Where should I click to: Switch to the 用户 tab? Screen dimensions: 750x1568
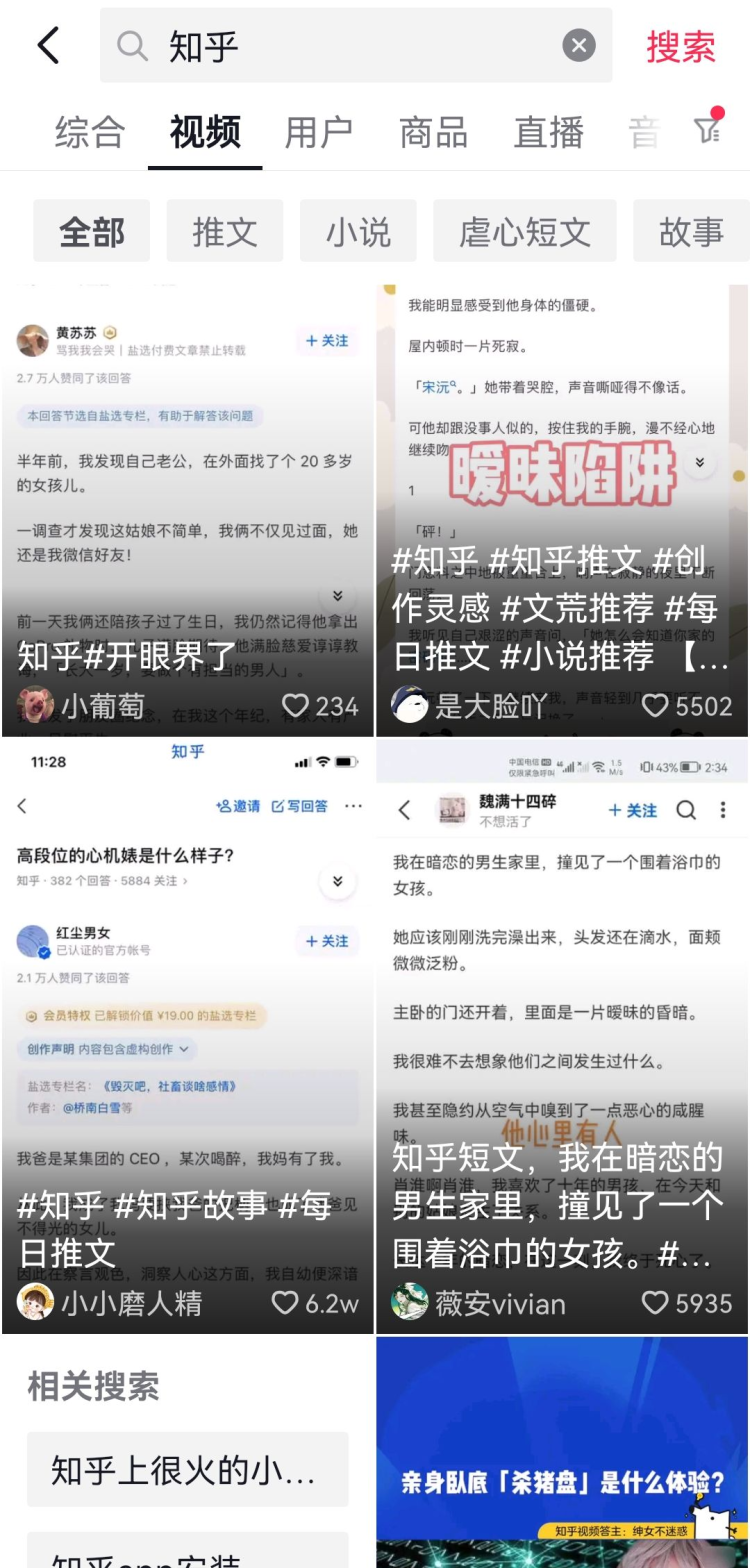tap(319, 132)
